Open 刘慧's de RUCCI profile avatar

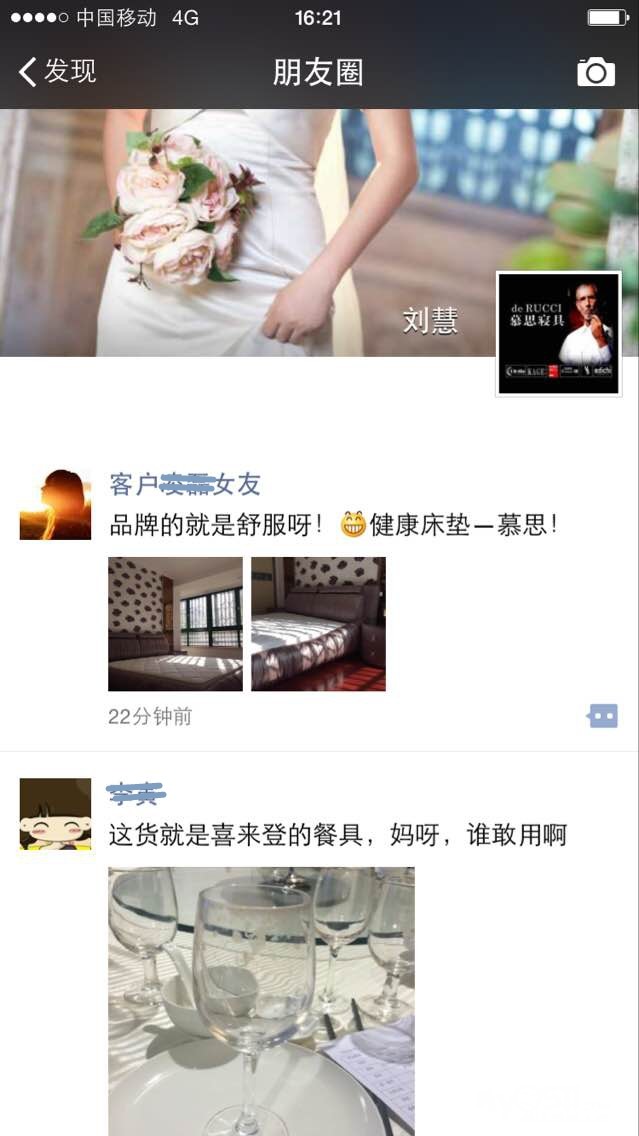pyautogui.click(x=559, y=333)
